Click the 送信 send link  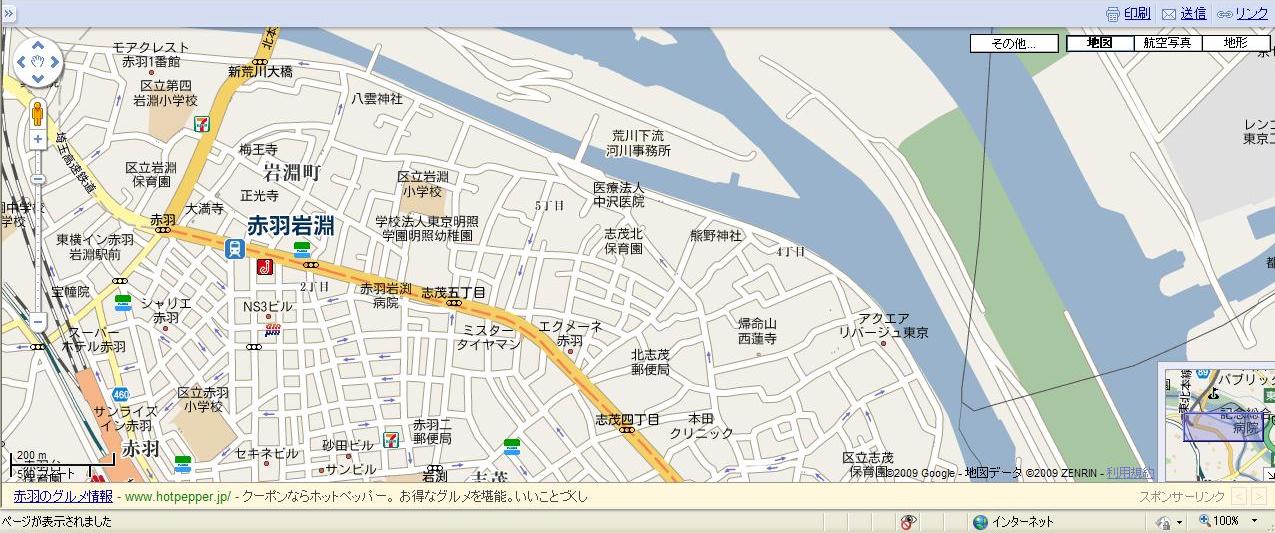click(x=1192, y=13)
